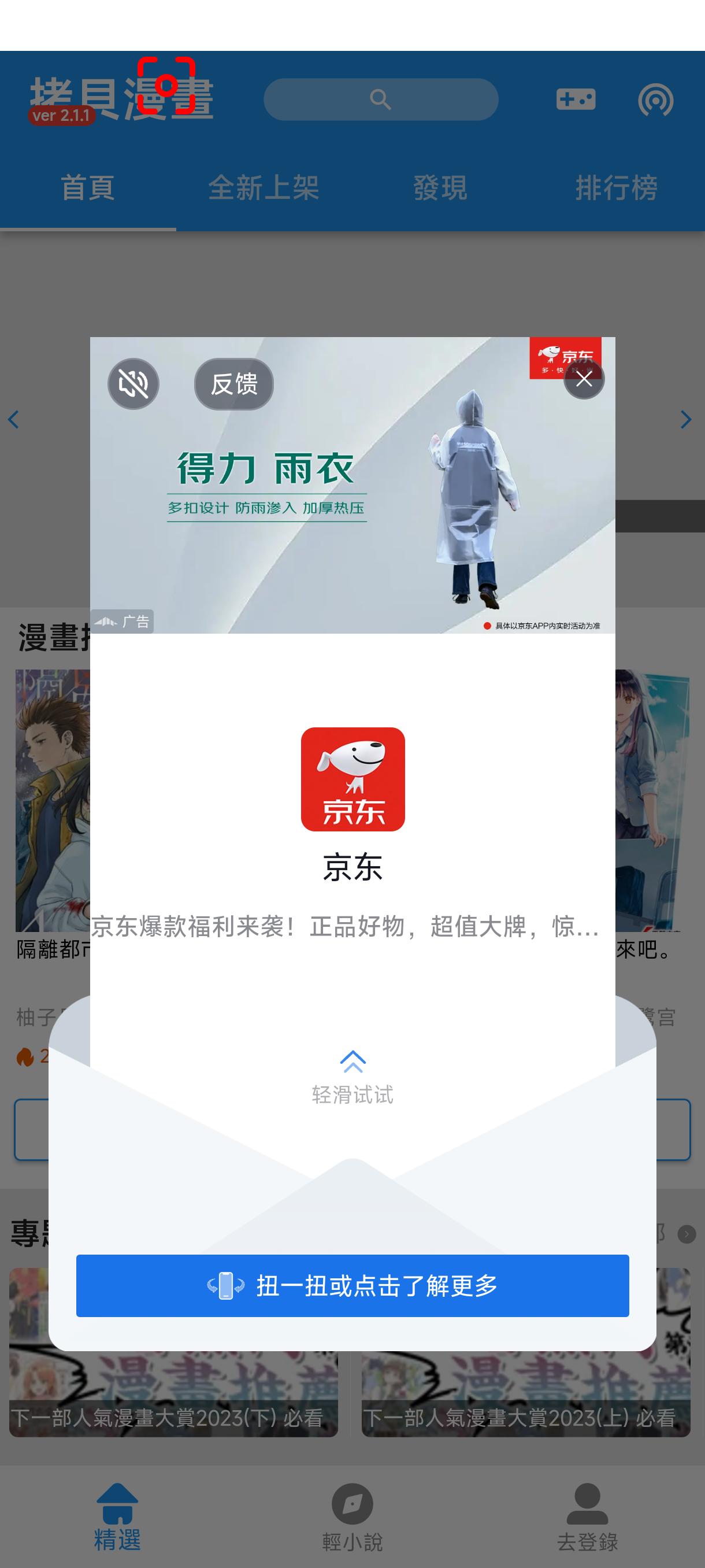This screenshot has height=1568, width=705.
Task: Switch to the 首頁 tab
Action: [88, 187]
